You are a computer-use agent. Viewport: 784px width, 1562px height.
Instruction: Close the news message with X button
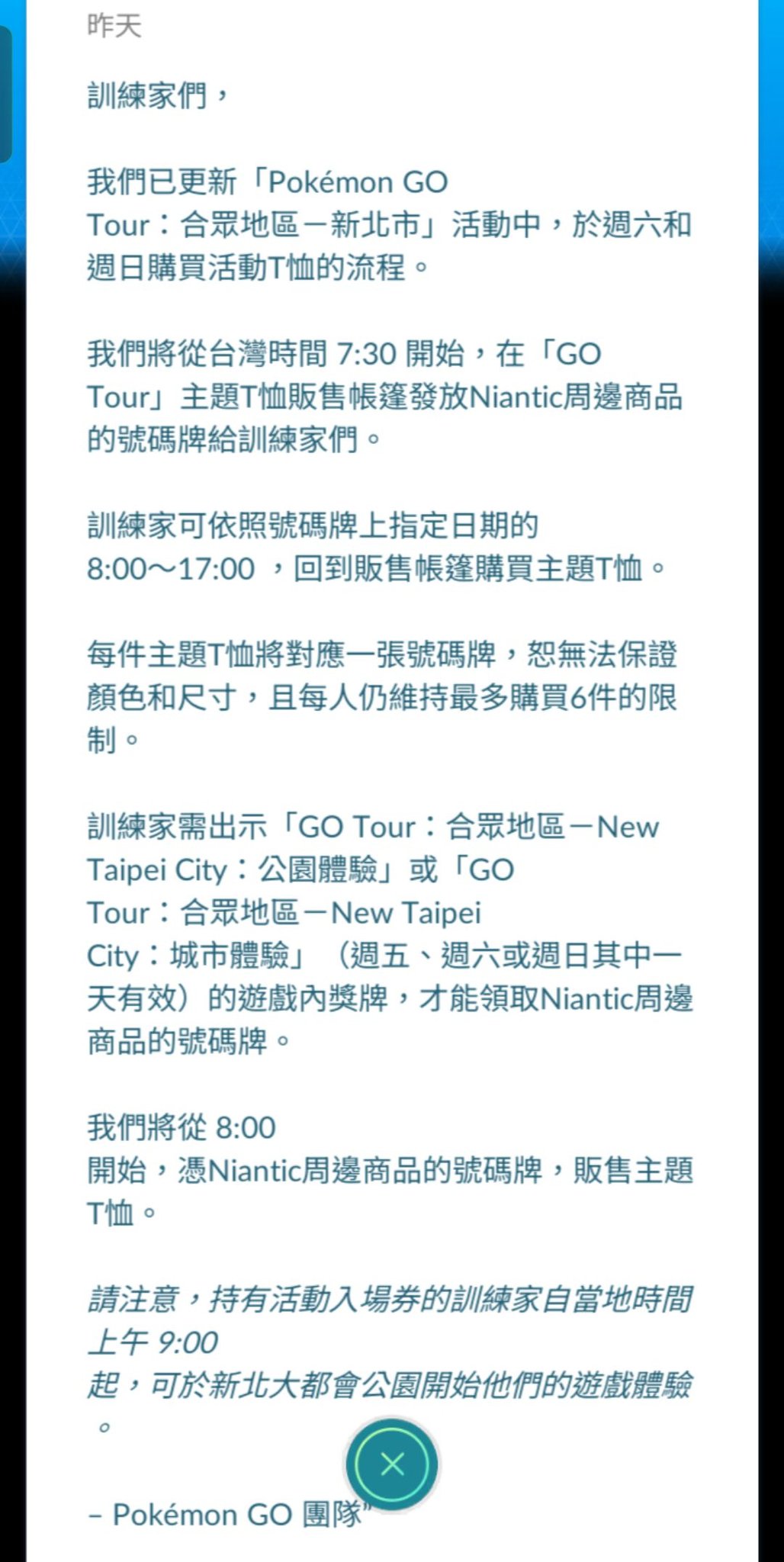tap(392, 1464)
